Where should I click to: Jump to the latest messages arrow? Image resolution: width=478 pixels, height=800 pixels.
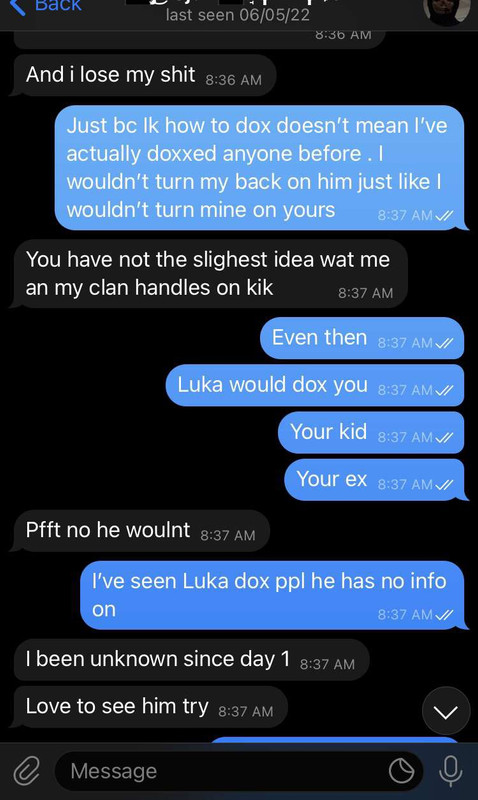pyautogui.click(x=446, y=711)
